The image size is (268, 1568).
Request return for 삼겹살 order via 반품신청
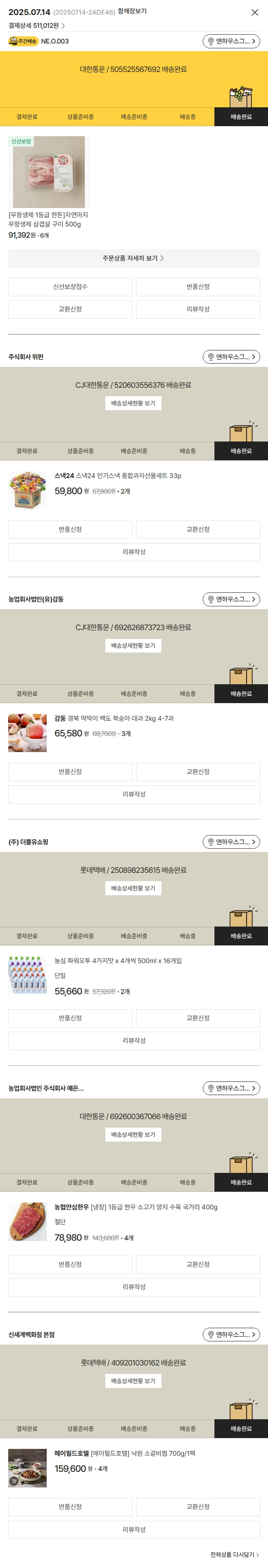pos(198,287)
